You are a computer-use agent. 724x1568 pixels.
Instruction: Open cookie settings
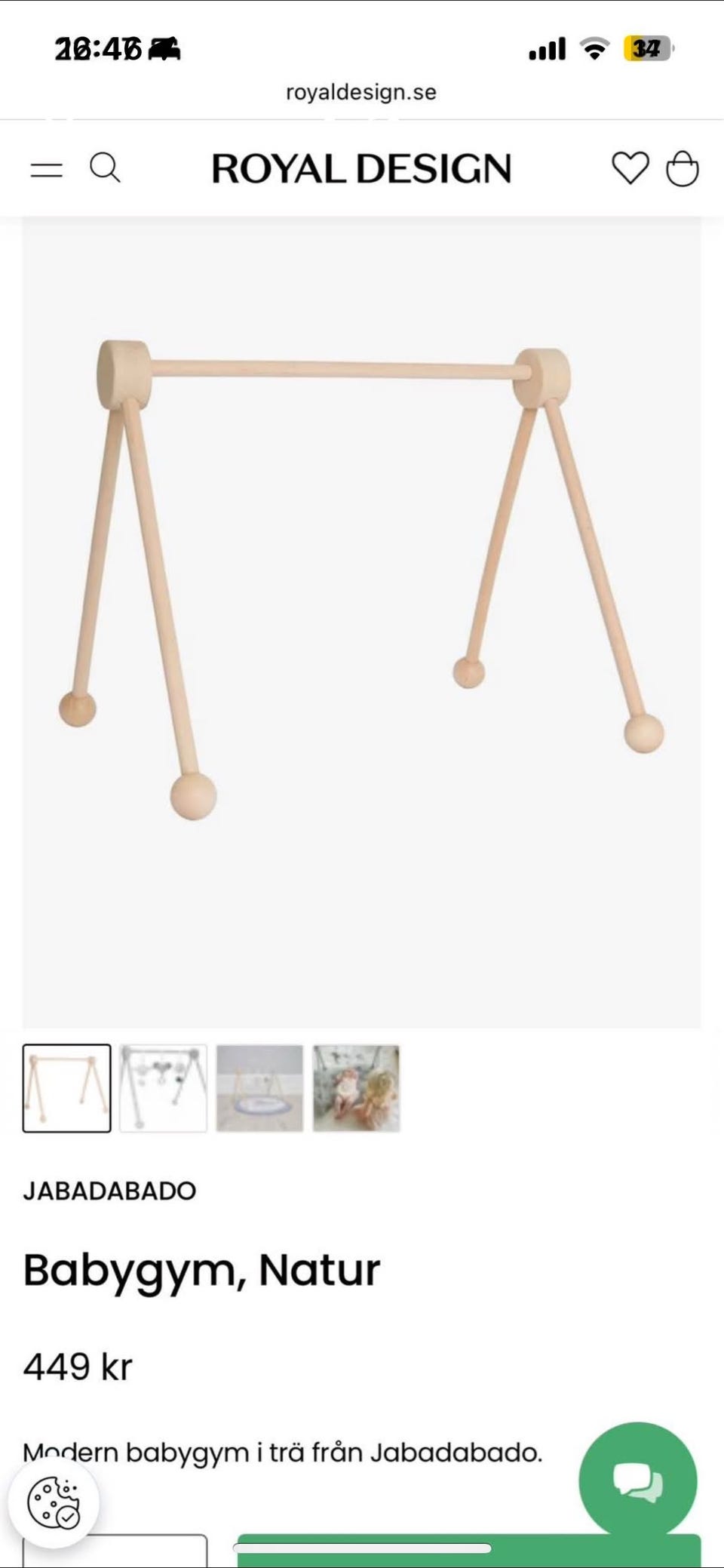click(x=54, y=1502)
